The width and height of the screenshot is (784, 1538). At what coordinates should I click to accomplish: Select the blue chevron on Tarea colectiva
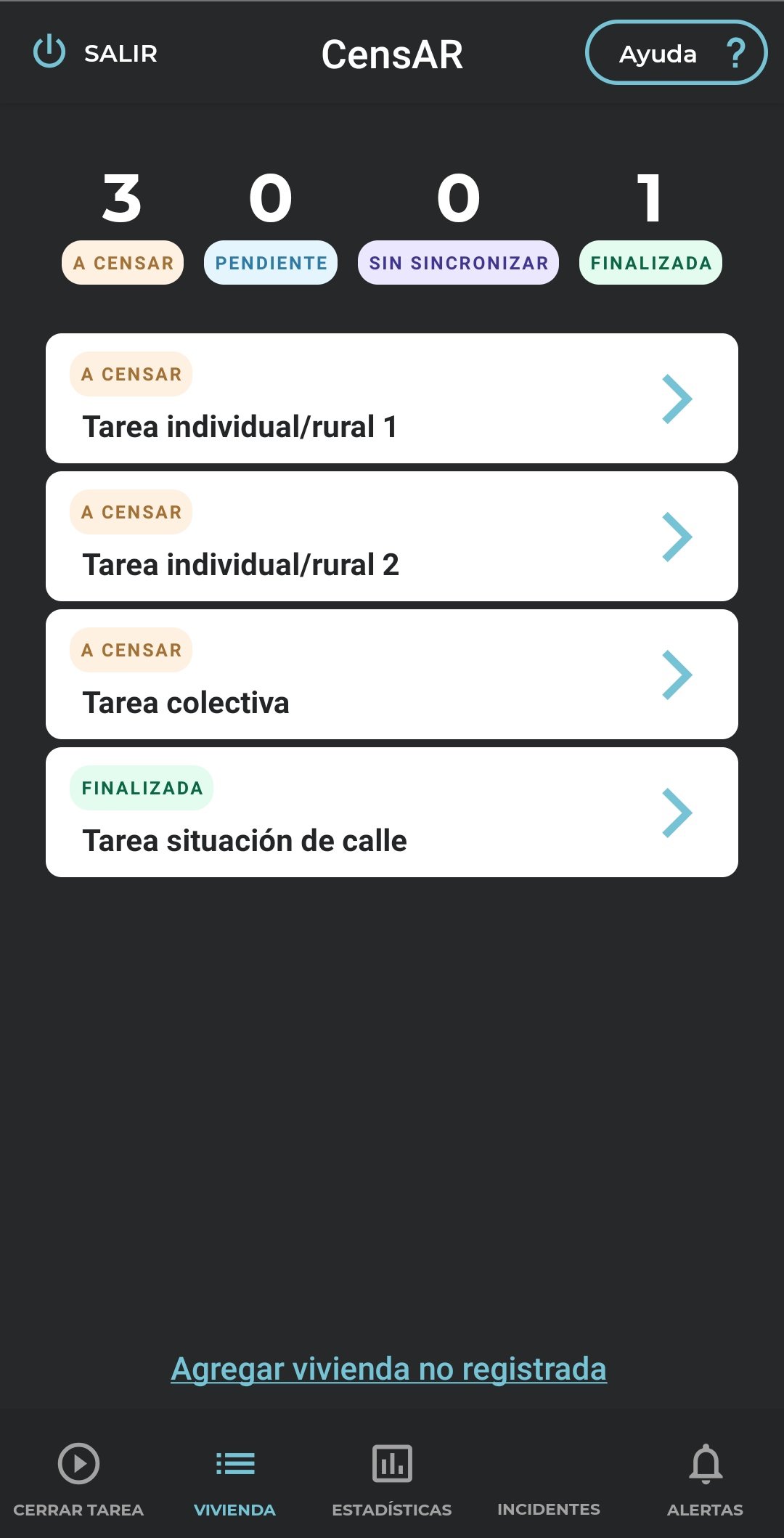(679, 674)
